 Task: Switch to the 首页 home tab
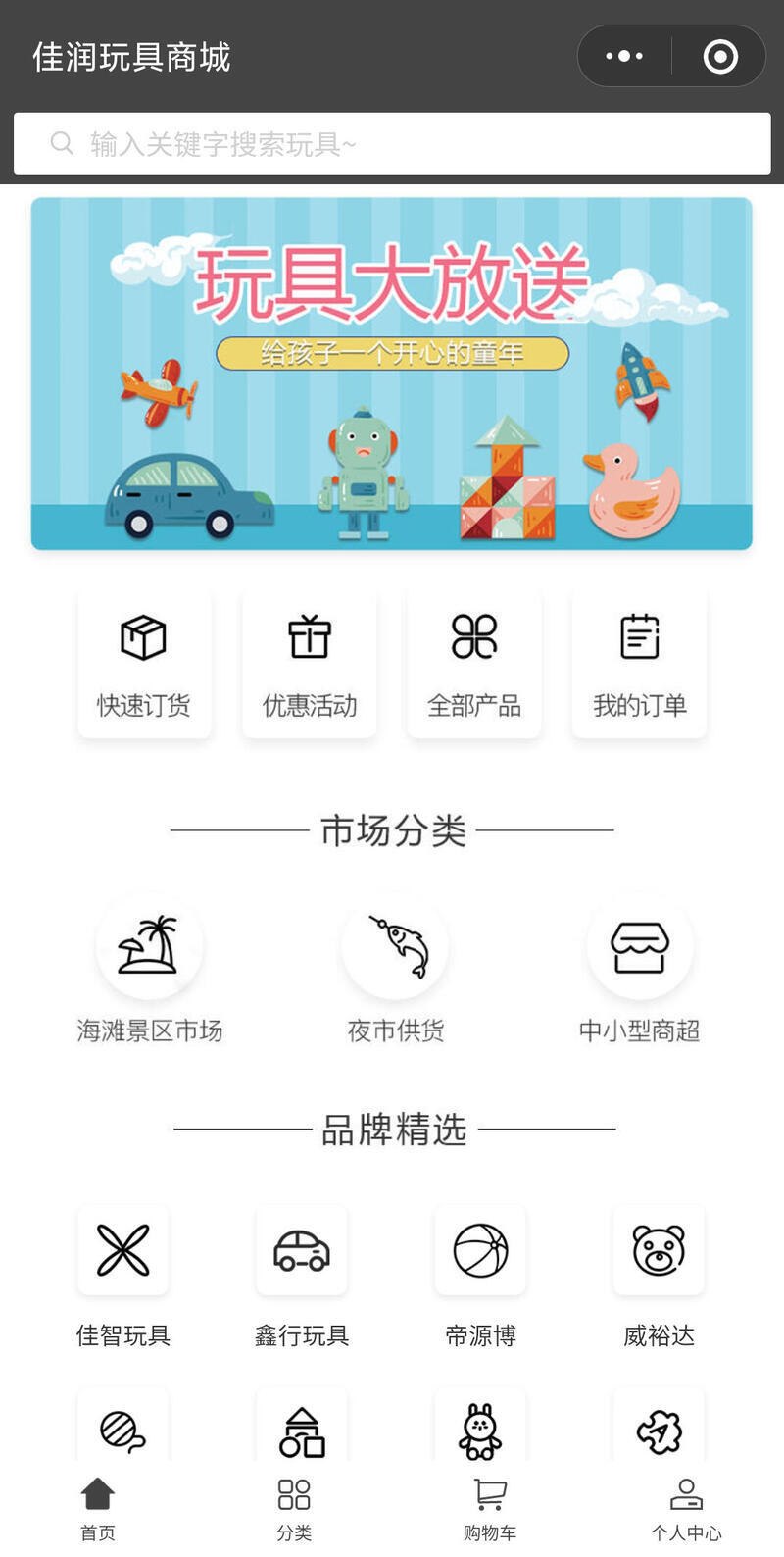(x=98, y=1508)
